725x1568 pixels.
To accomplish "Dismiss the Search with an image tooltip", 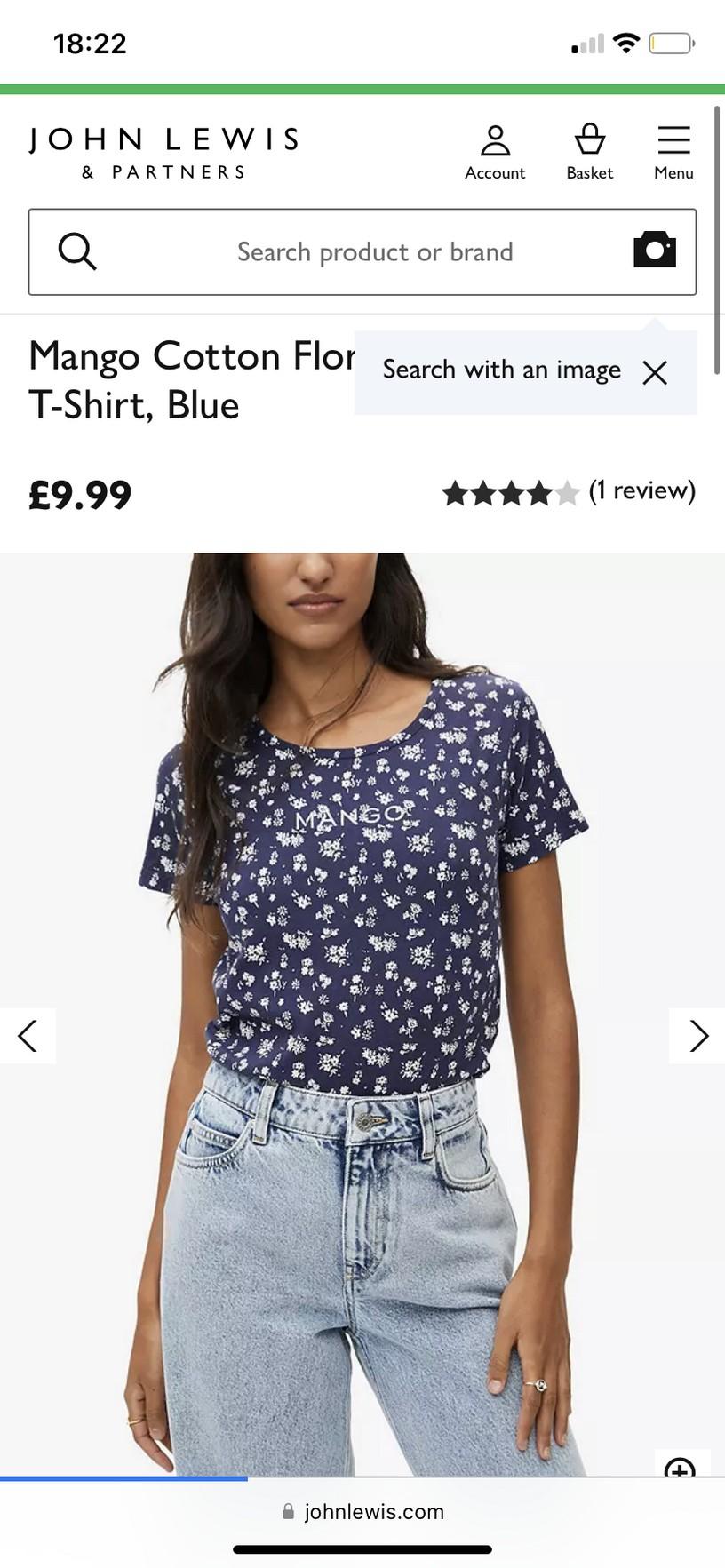I will tap(655, 372).
